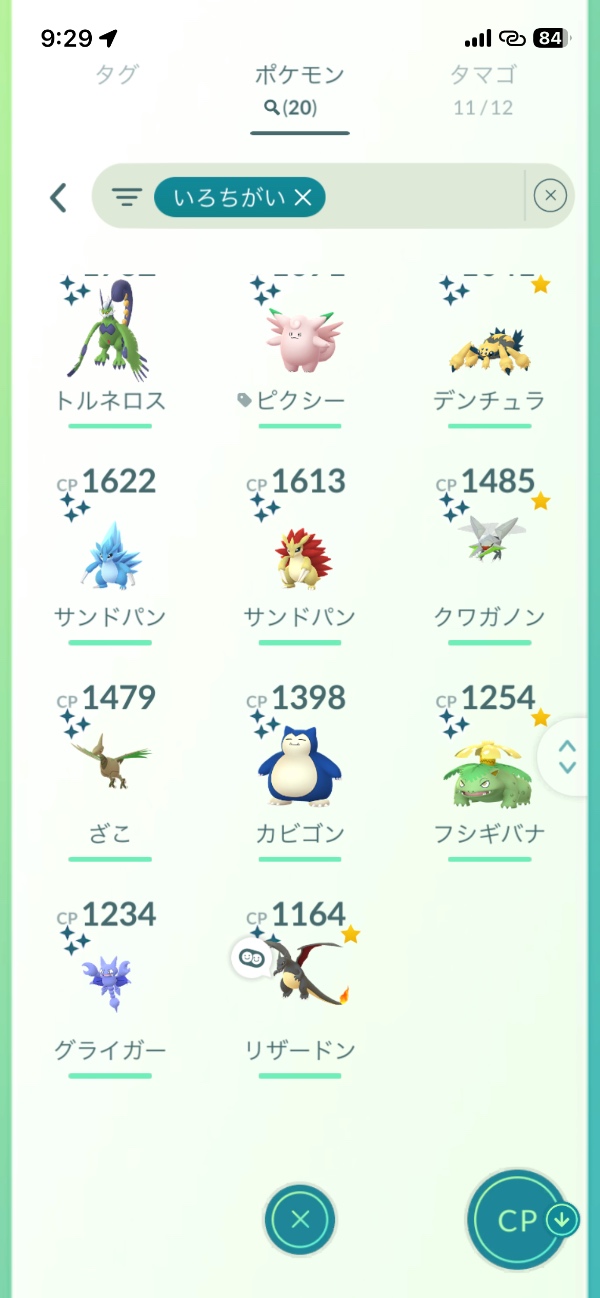Open サンドパン with CP 1613
This screenshot has width=600, height=1298.
pyautogui.click(x=300, y=558)
